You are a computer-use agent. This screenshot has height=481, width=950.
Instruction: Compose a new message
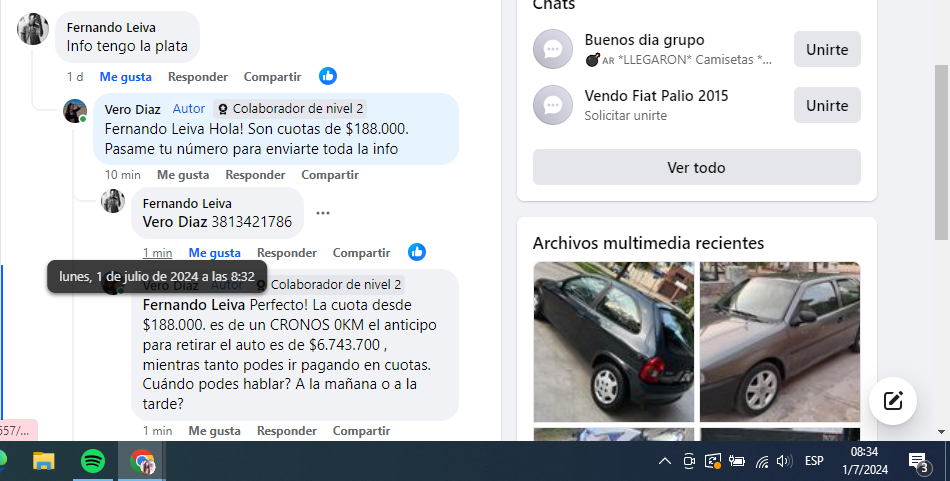pyautogui.click(x=892, y=401)
